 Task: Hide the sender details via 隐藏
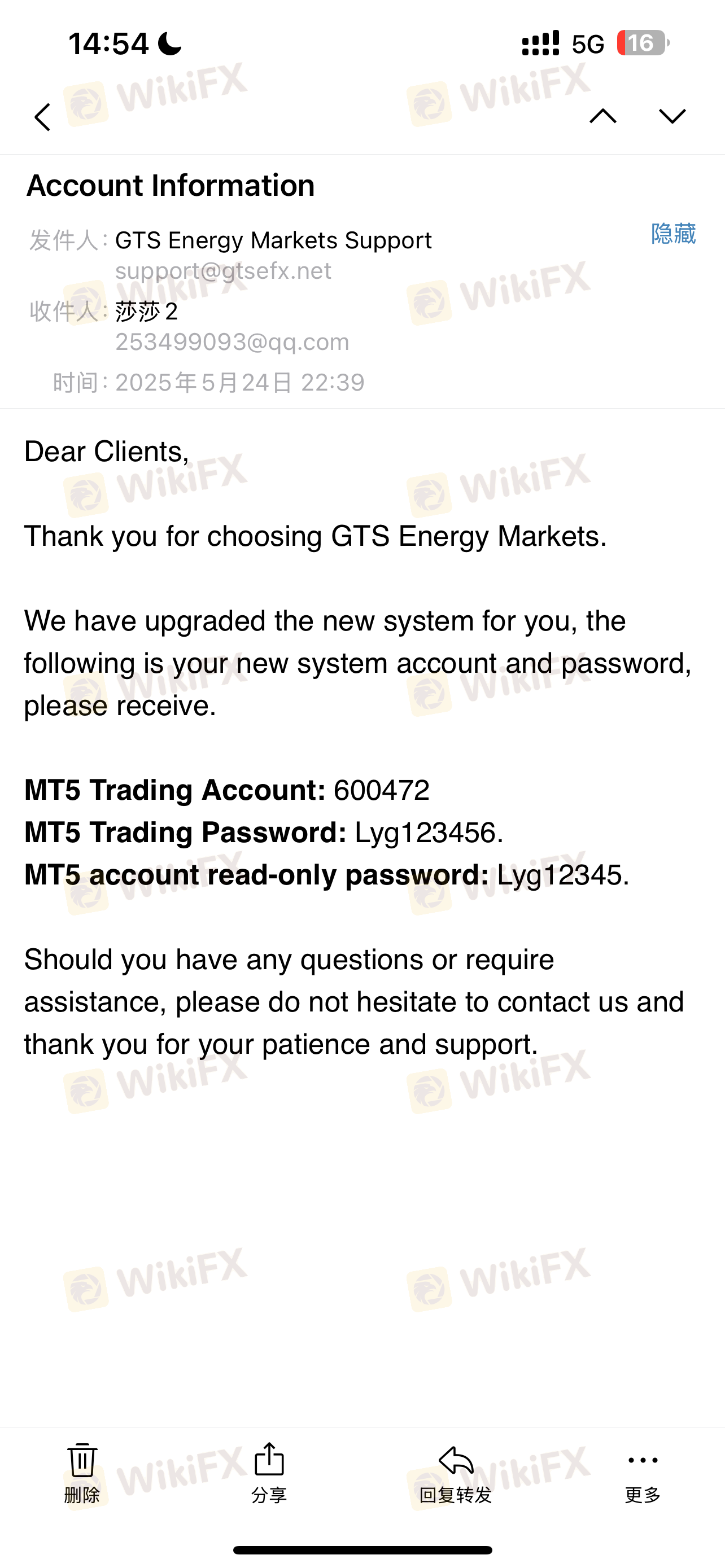coord(672,234)
